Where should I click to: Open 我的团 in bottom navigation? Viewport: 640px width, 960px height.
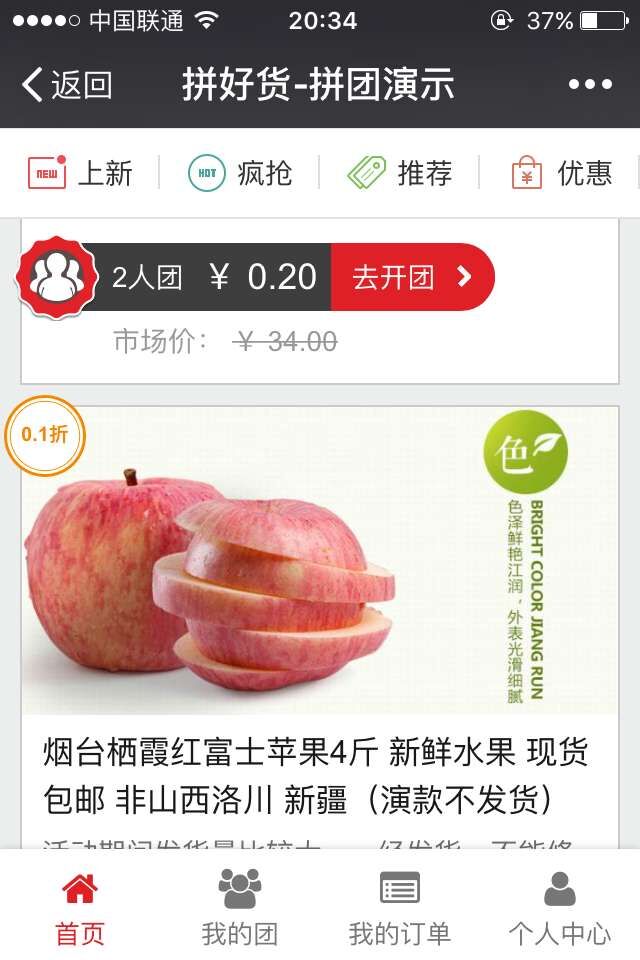(x=240, y=908)
